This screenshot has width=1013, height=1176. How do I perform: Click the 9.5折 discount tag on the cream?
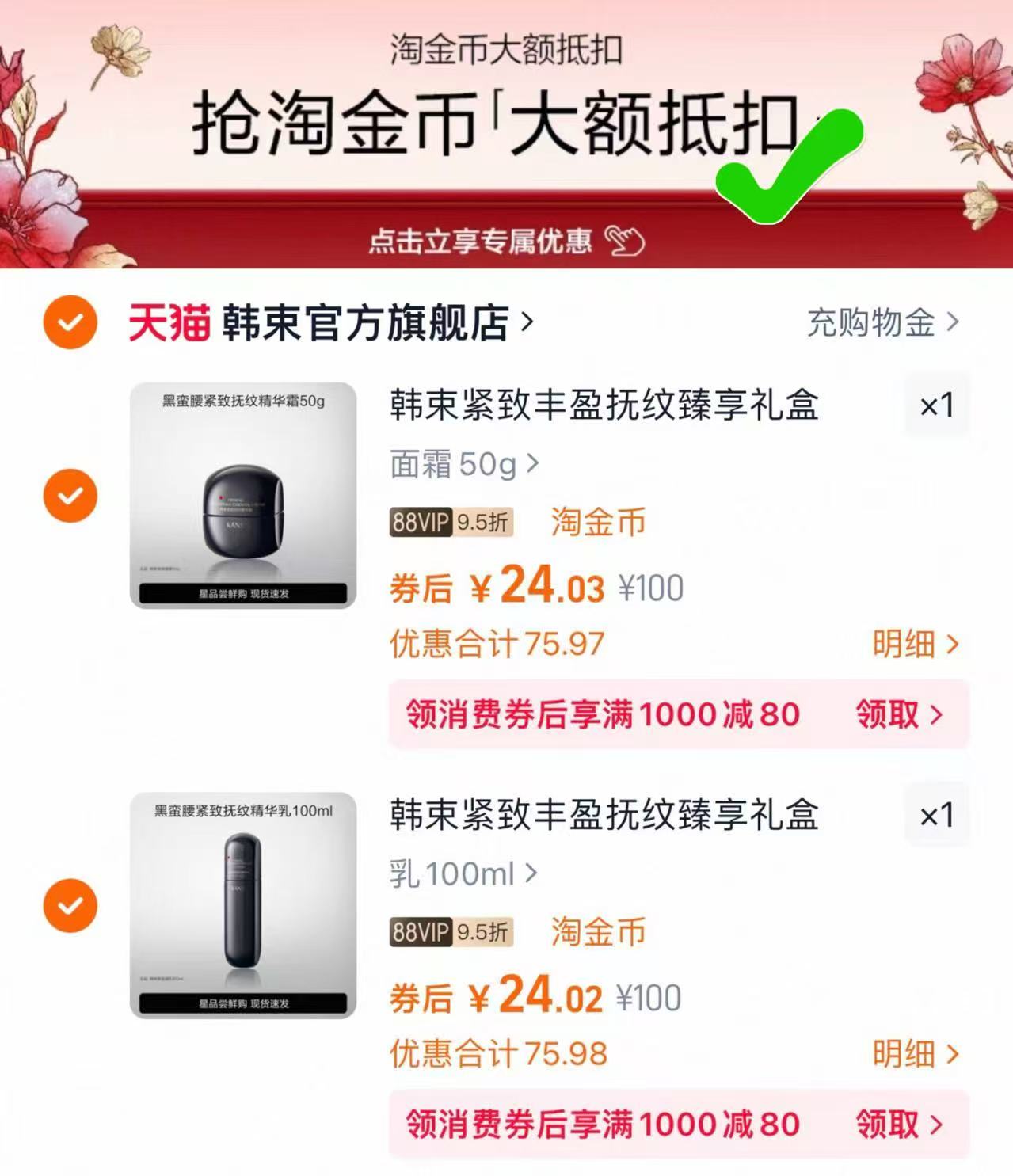coord(483,521)
